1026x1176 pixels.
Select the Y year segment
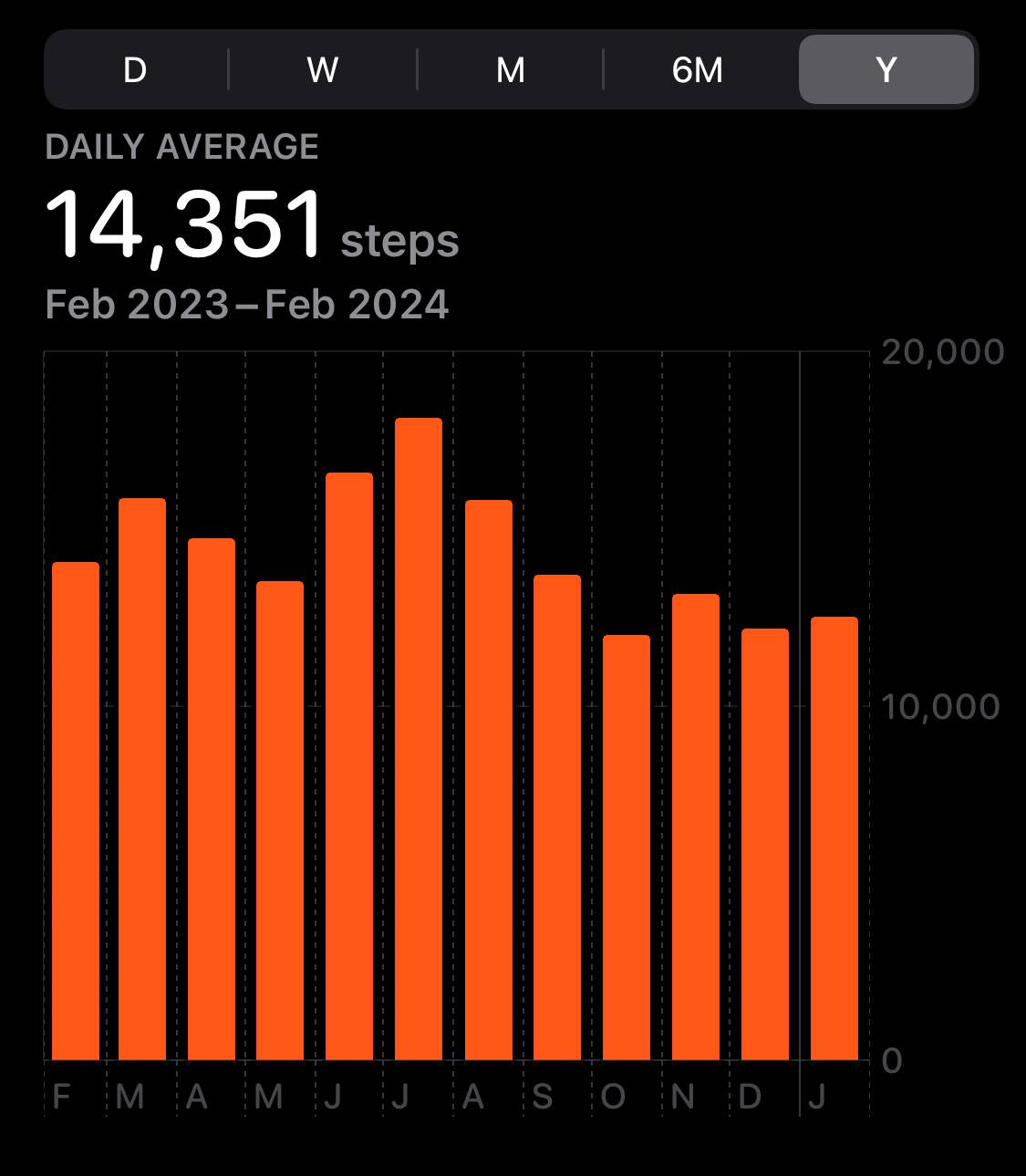[886, 69]
